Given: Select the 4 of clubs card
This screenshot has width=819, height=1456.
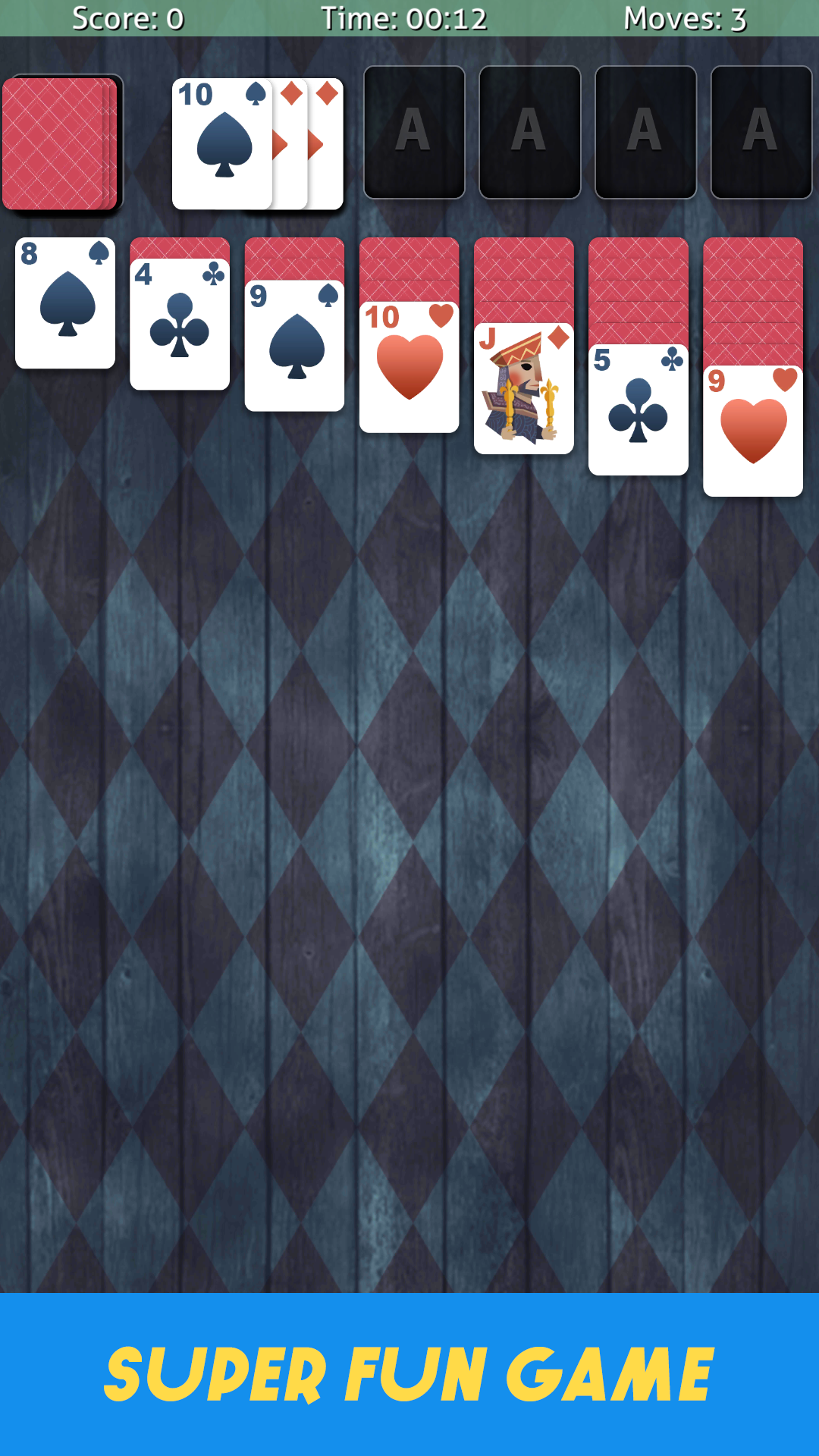Looking at the screenshot, I should [180, 325].
